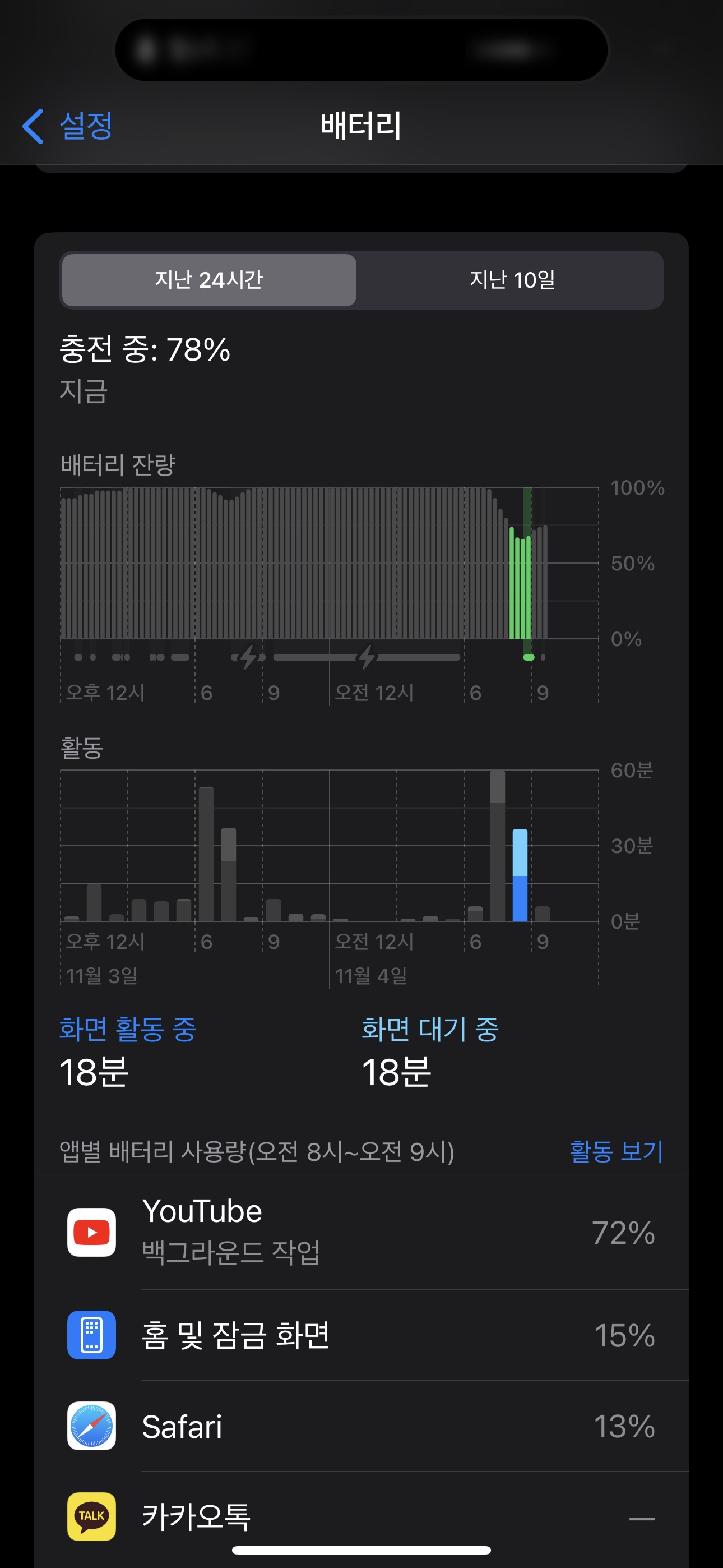Open YouTube battery usage row
The width and height of the screenshot is (723, 1568).
(361, 1232)
